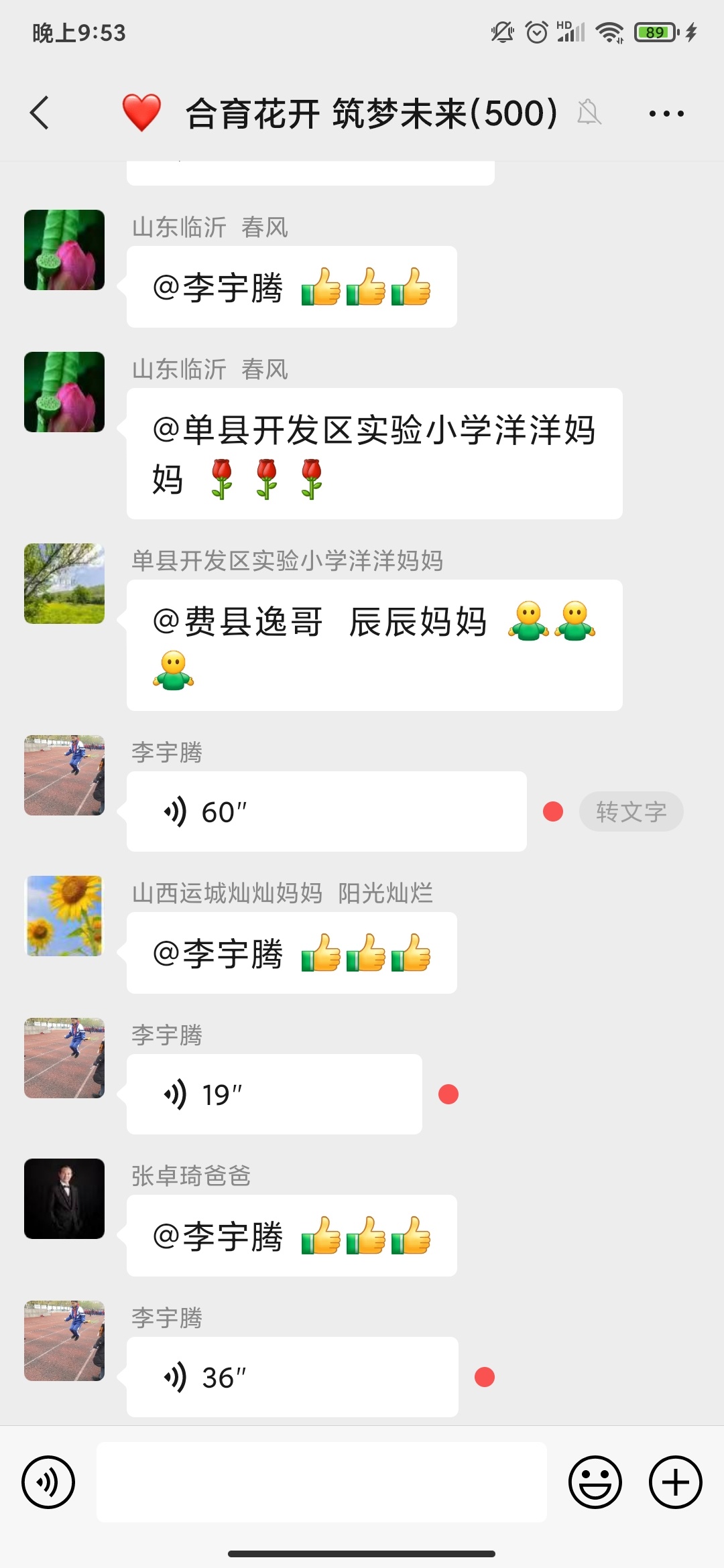The image size is (724, 1568).
Task: Open the chat's more options menu
Action: click(x=666, y=113)
